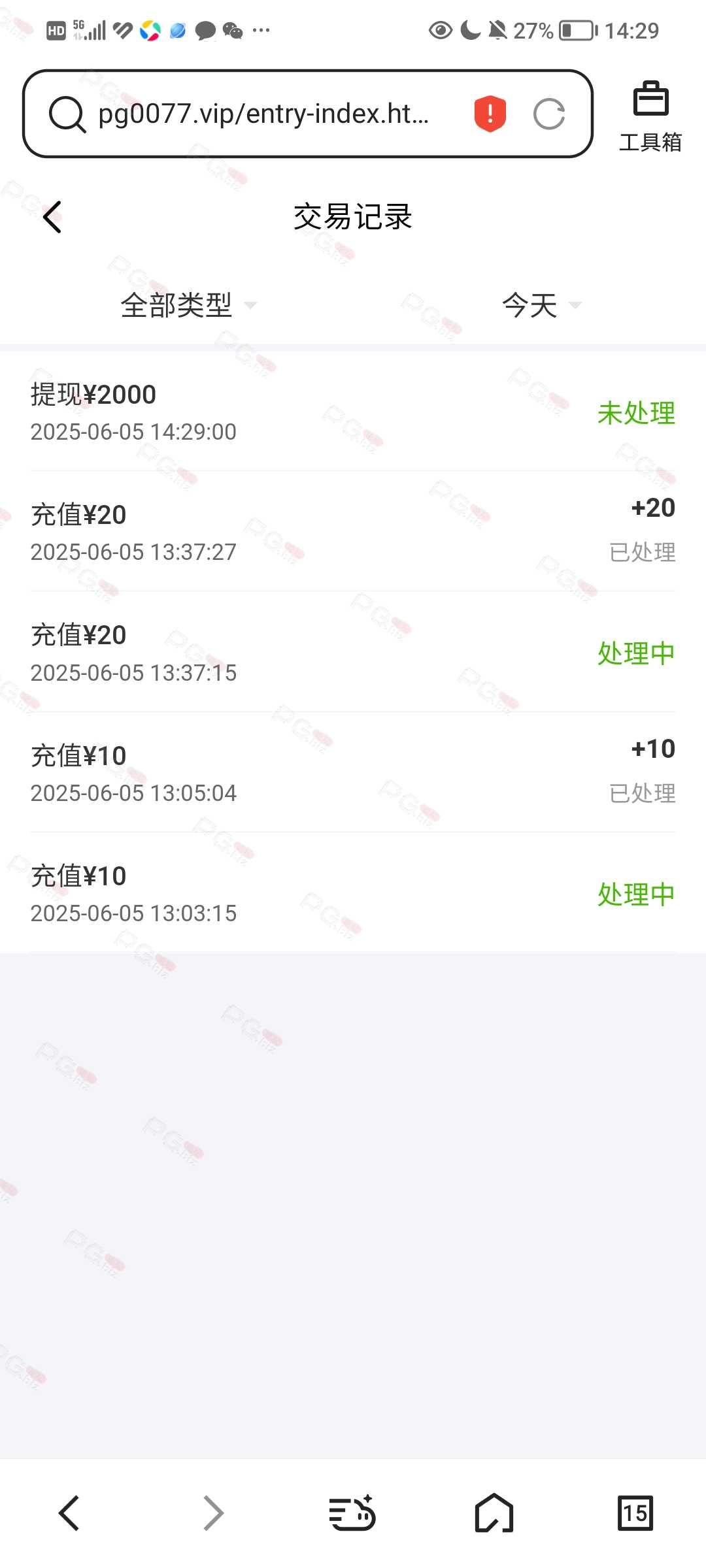Expand the 全部类型 type filter

point(188,305)
